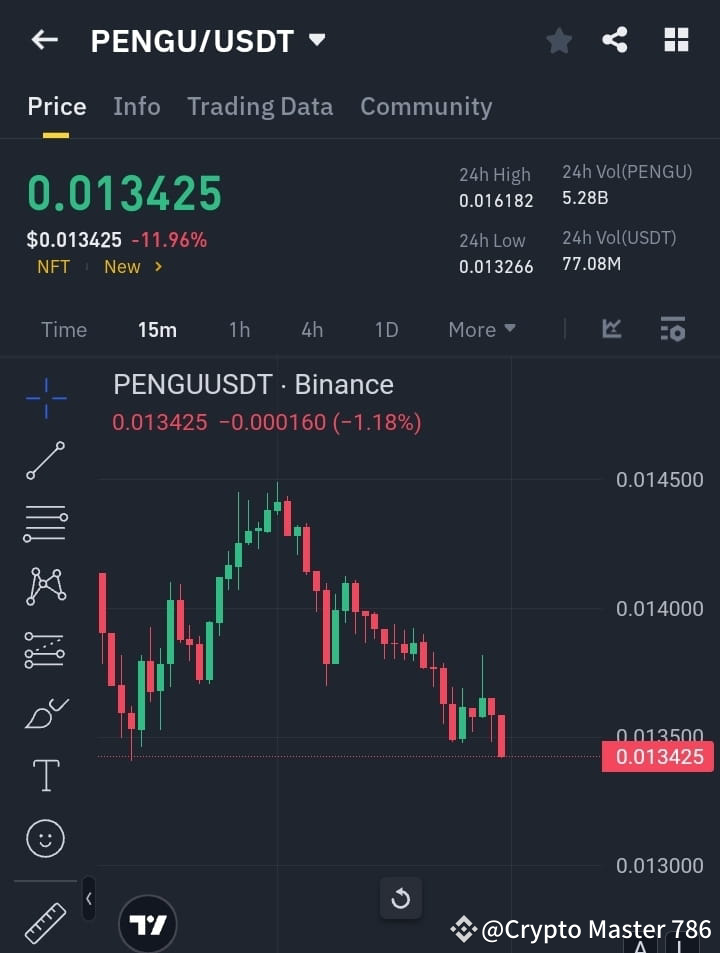Switch to the Trading Data tab
The image size is (720, 953).
260,106
